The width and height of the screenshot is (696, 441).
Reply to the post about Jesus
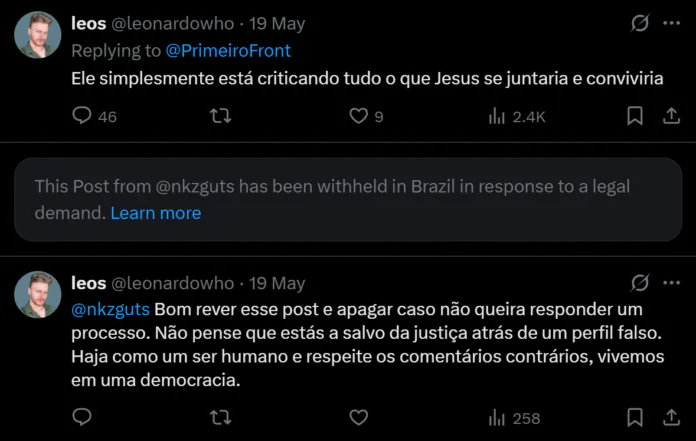[83, 116]
